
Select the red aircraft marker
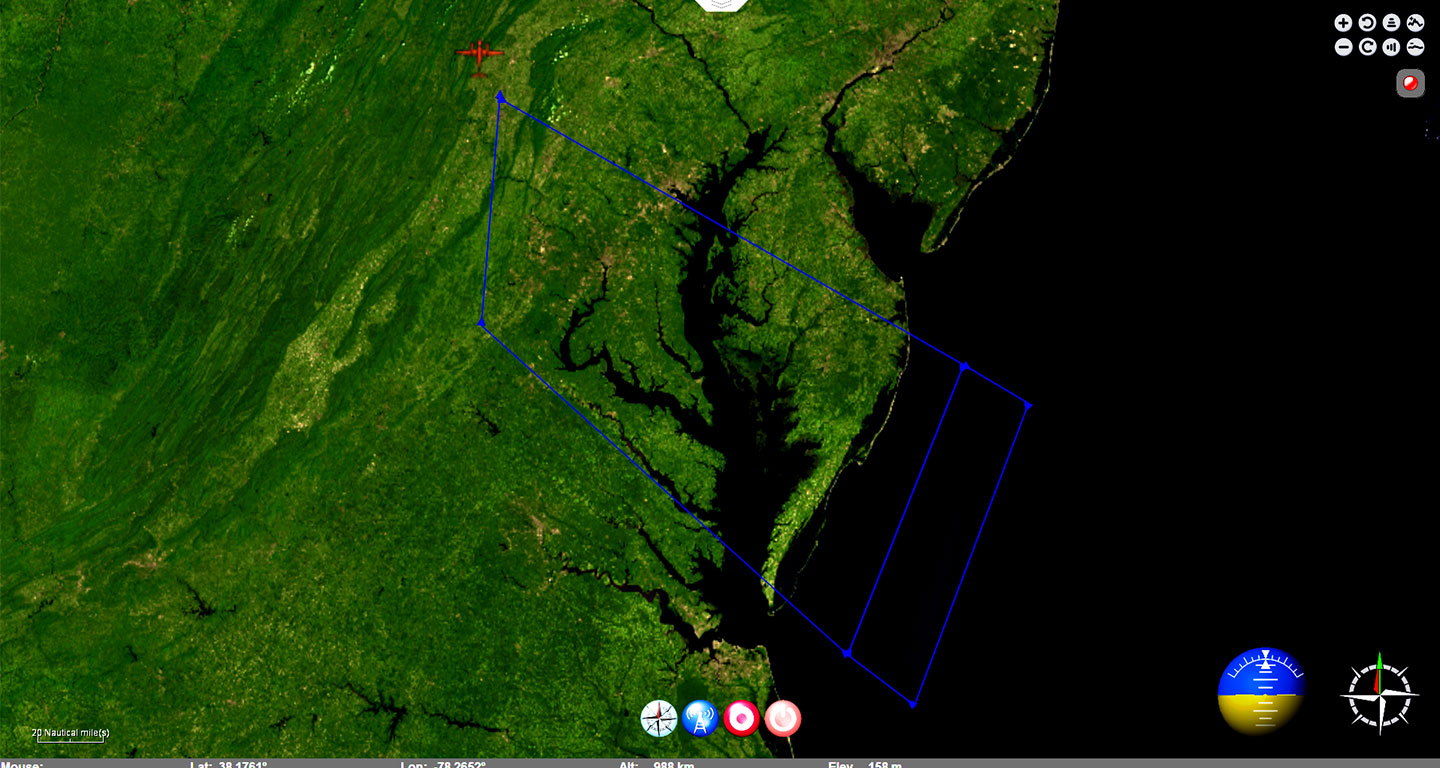click(479, 54)
